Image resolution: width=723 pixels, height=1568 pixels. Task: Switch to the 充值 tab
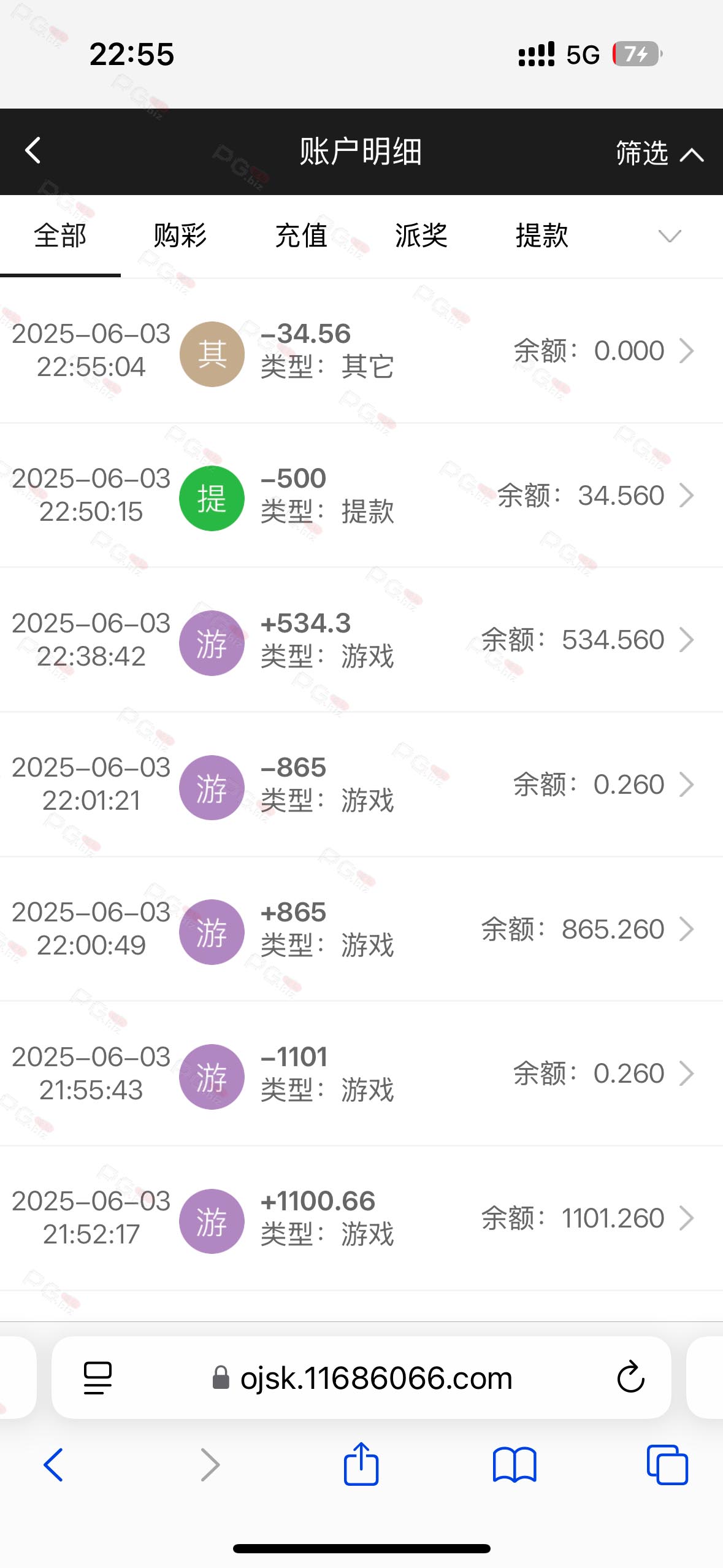(301, 236)
